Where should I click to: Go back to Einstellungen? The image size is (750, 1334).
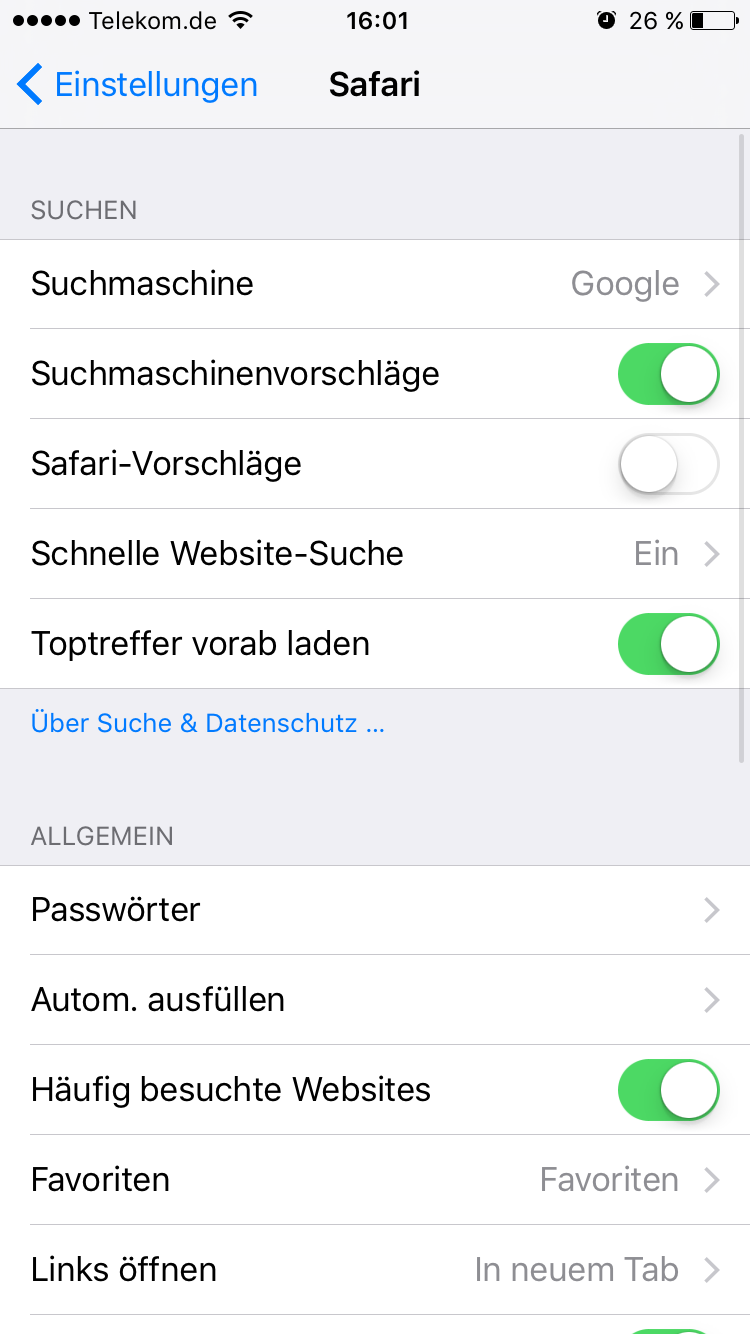coord(137,85)
